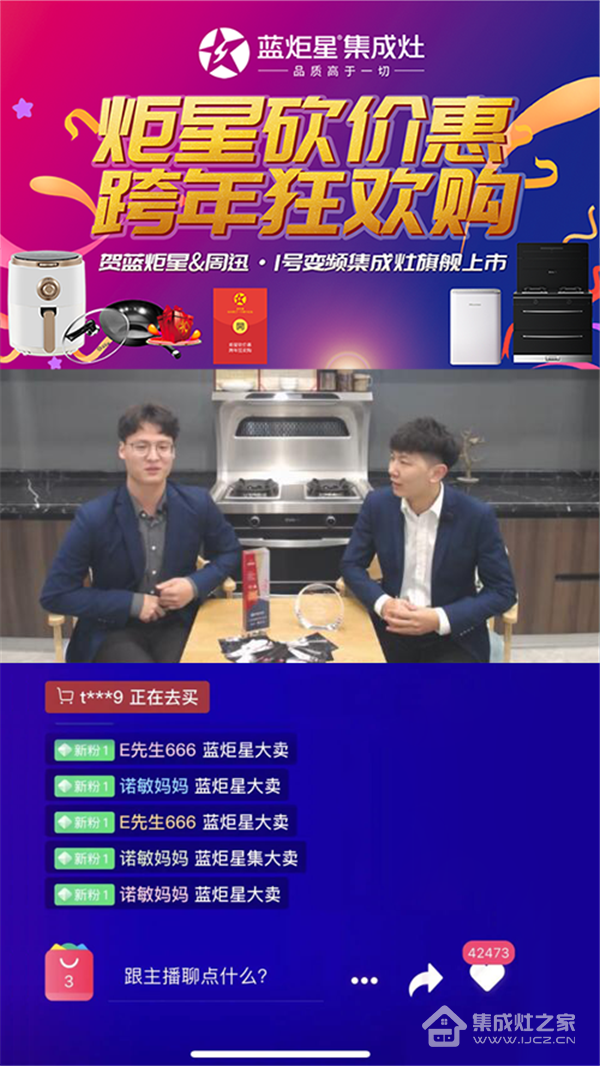This screenshot has width=600, height=1066.
Task: Share this live stream
Action: coord(426,980)
